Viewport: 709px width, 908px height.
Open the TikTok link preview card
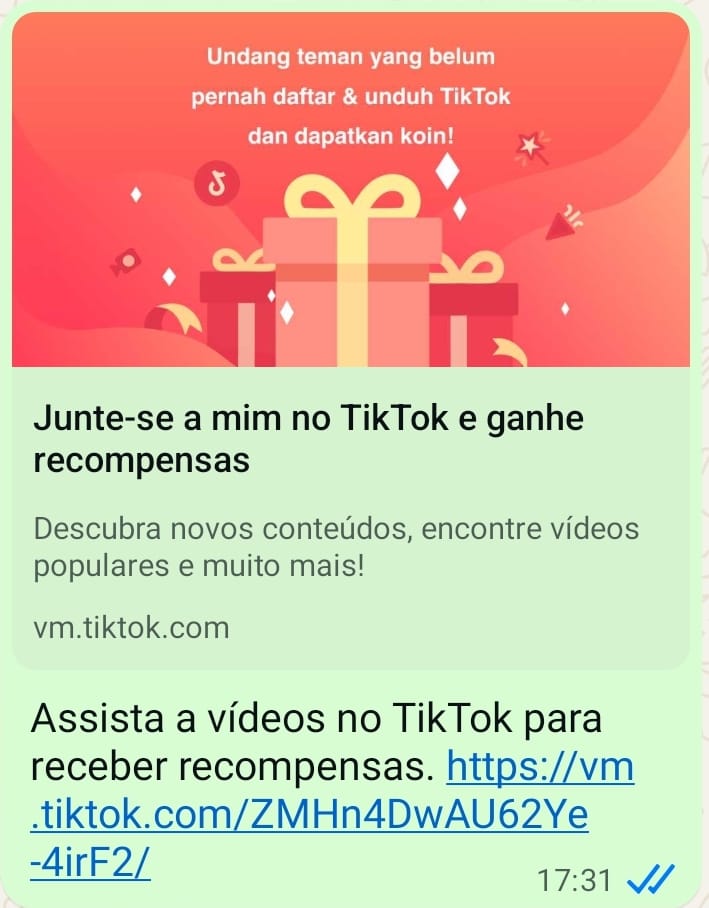coord(350,440)
